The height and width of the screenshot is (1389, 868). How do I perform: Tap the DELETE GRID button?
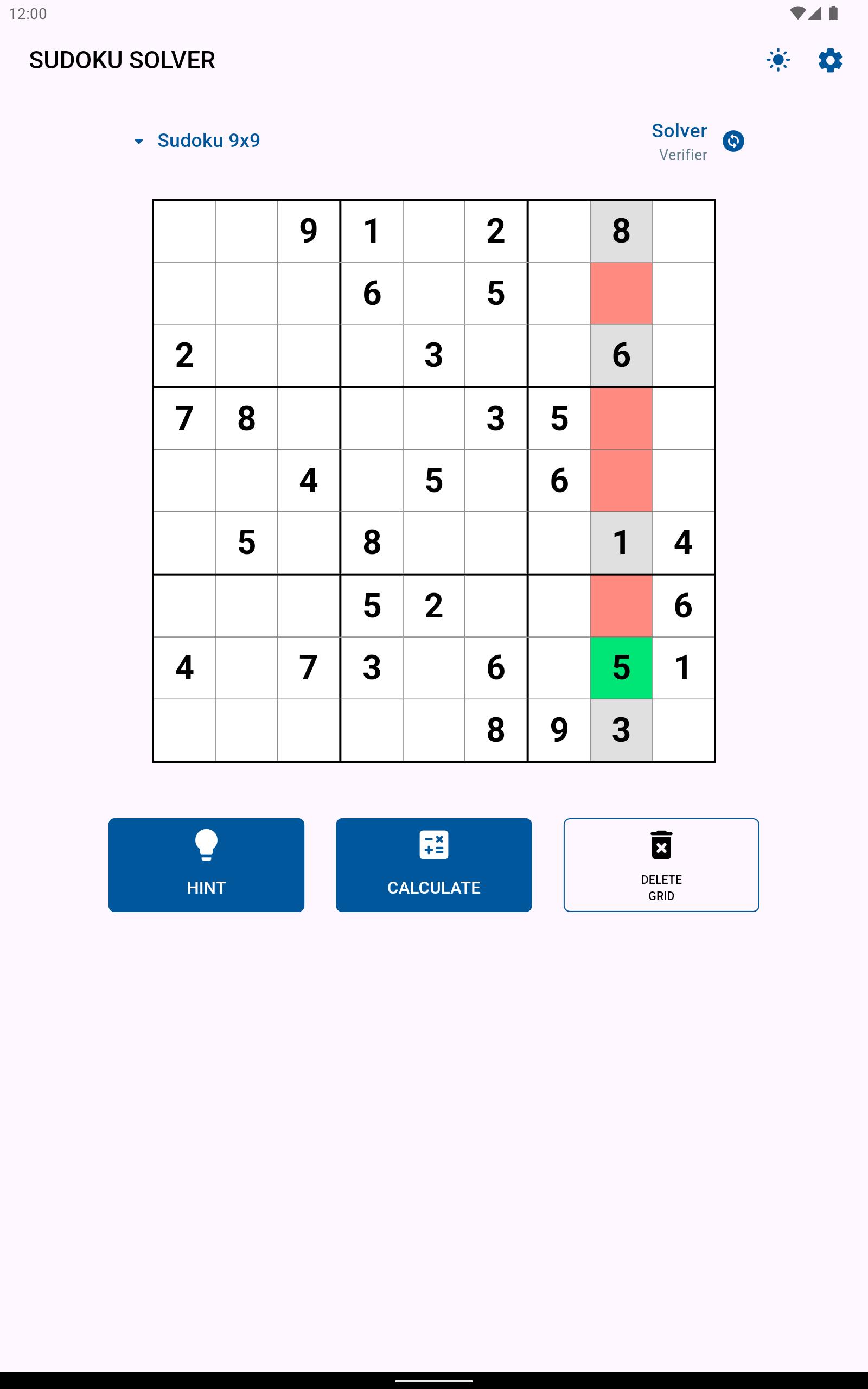pyautogui.click(x=661, y=865)
